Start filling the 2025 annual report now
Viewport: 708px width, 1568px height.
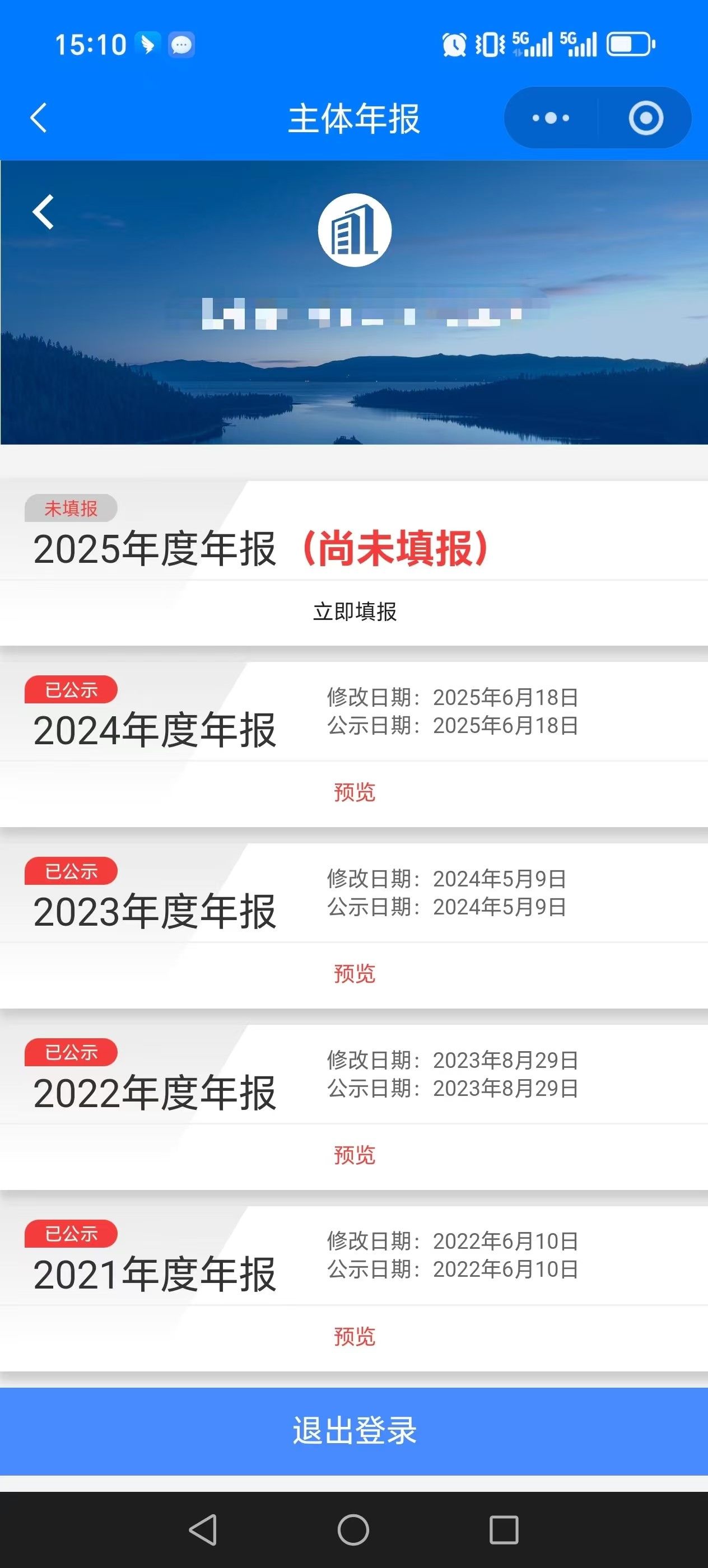355,612
